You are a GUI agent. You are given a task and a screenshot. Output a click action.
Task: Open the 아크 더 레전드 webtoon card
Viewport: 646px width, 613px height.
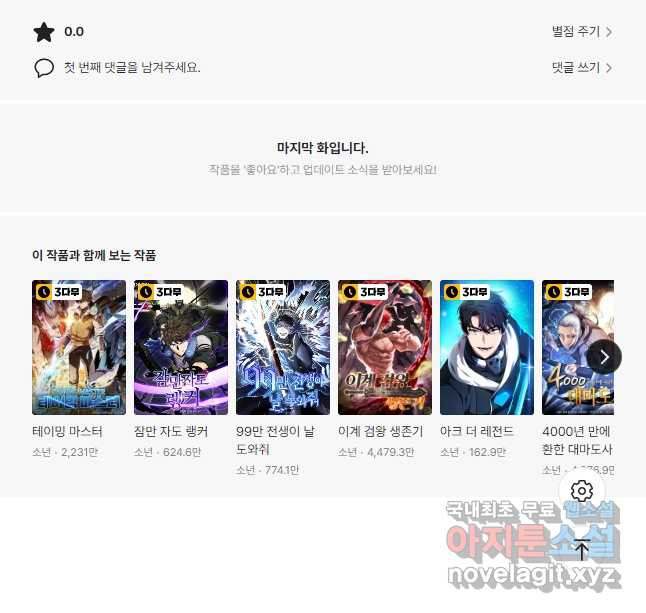click(487, 347)
